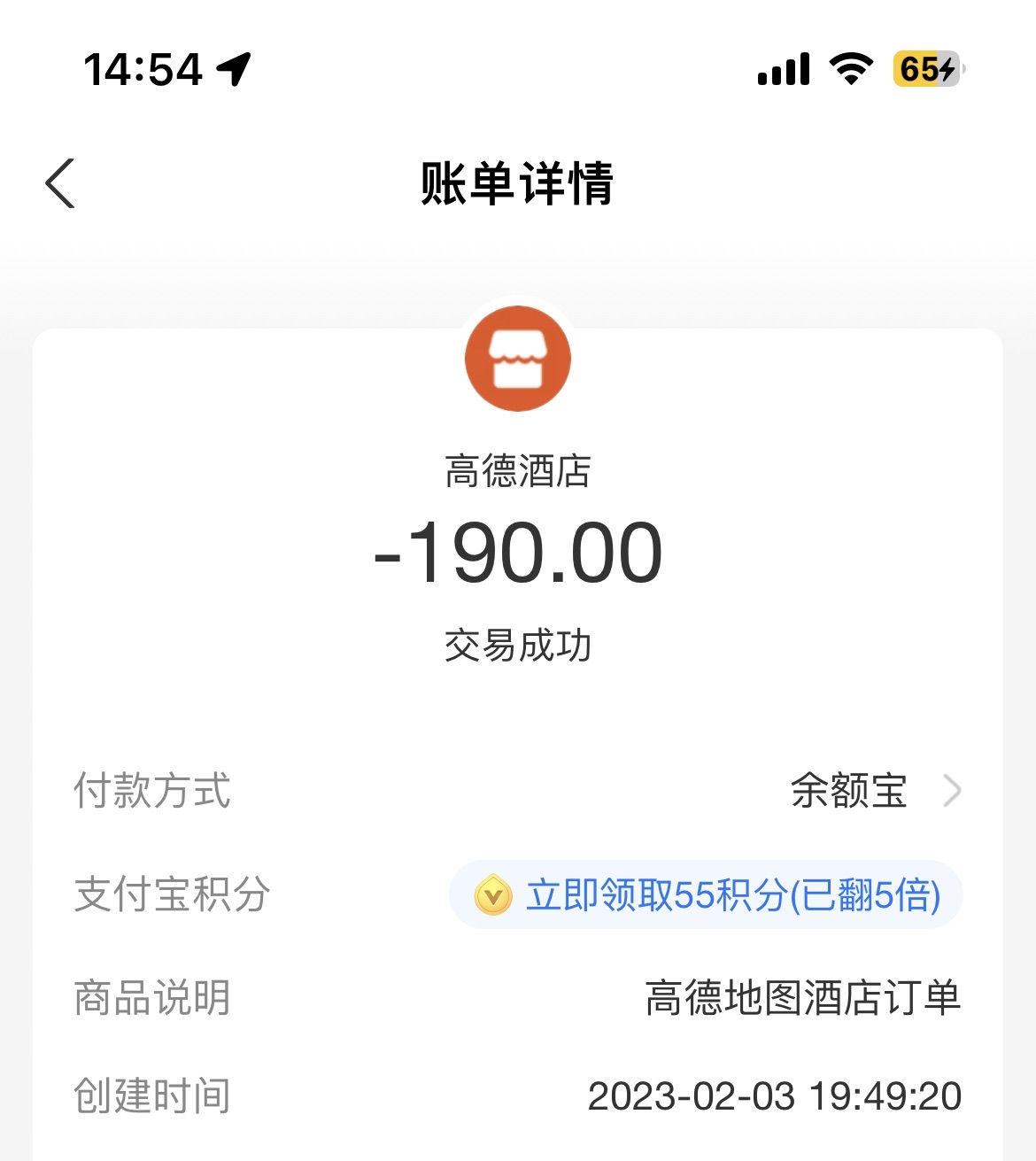Open the 高德酒店 merchant icon

[x=518, y=359]
